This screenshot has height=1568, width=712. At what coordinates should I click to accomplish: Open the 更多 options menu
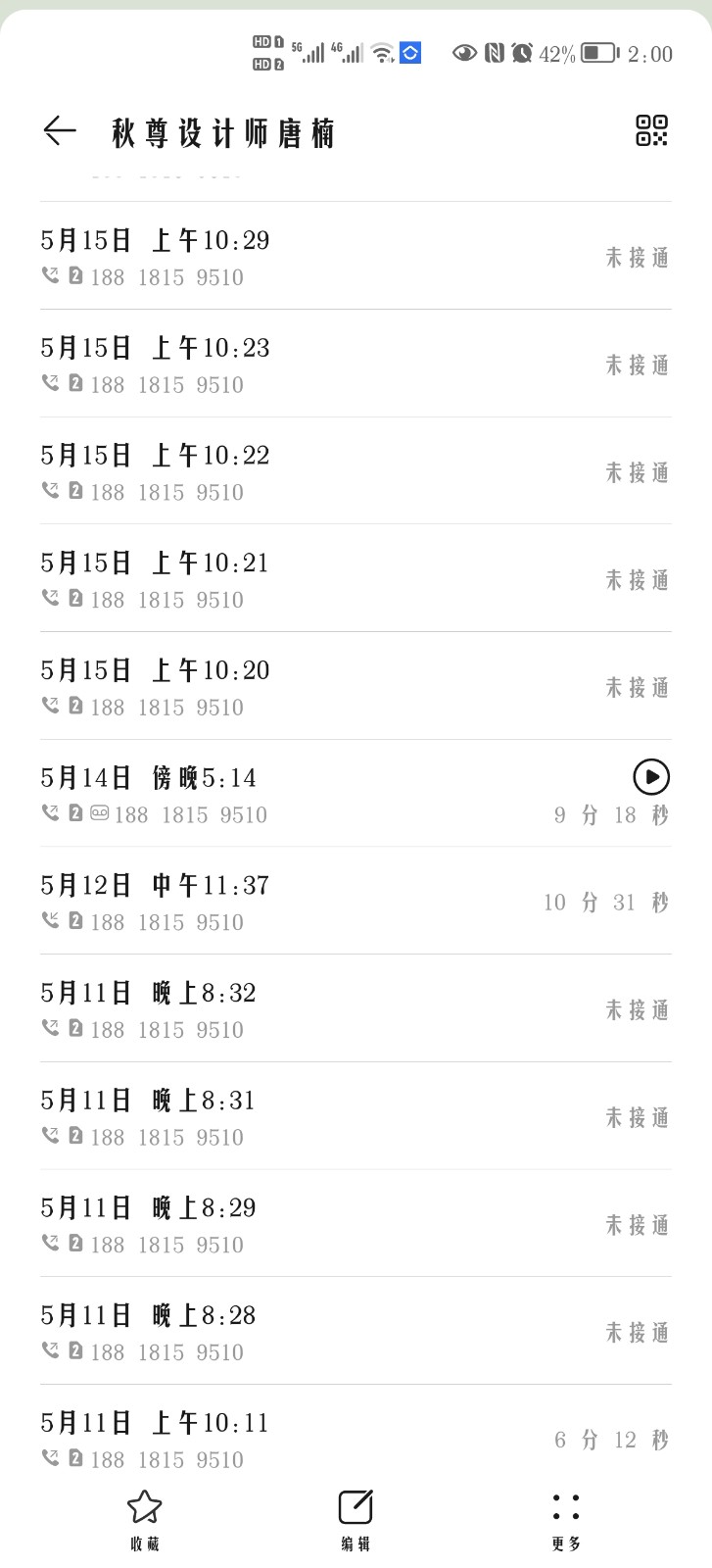[566, 1519]
